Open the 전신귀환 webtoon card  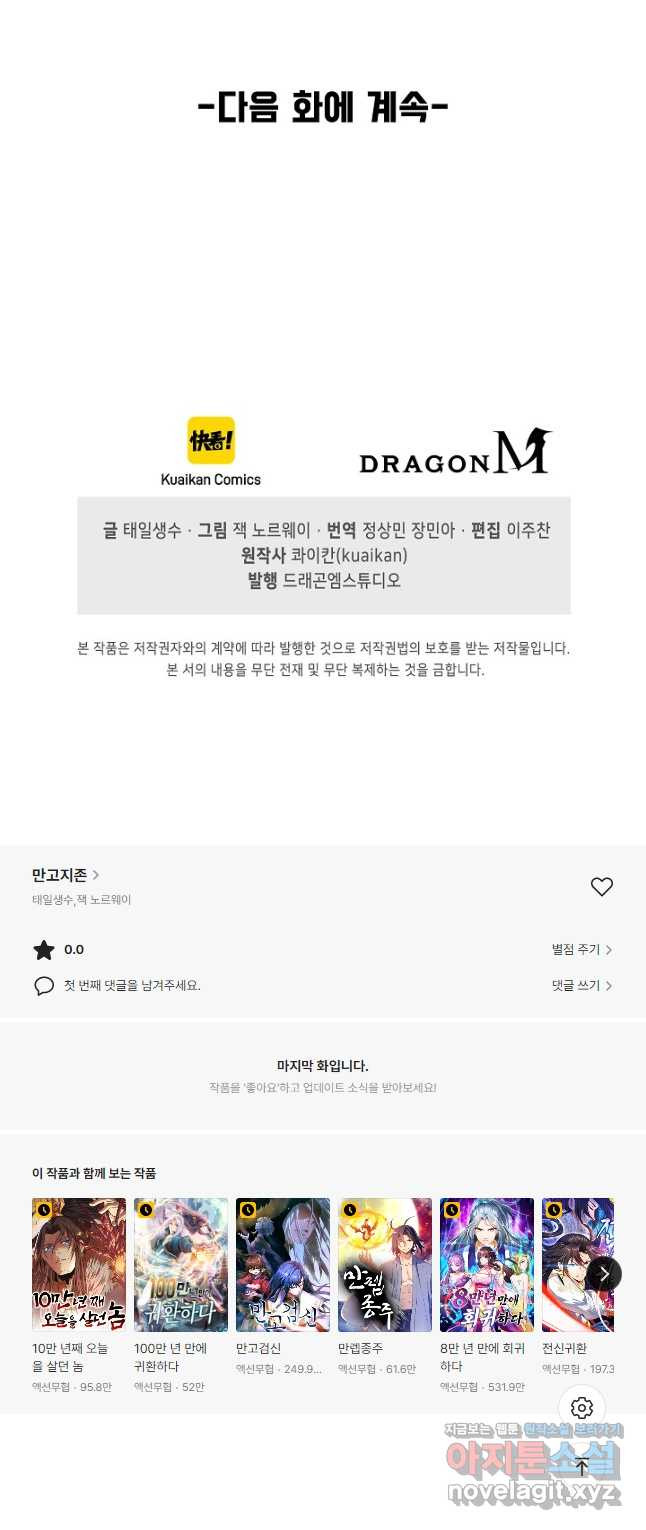click(x=573, y=1265)
